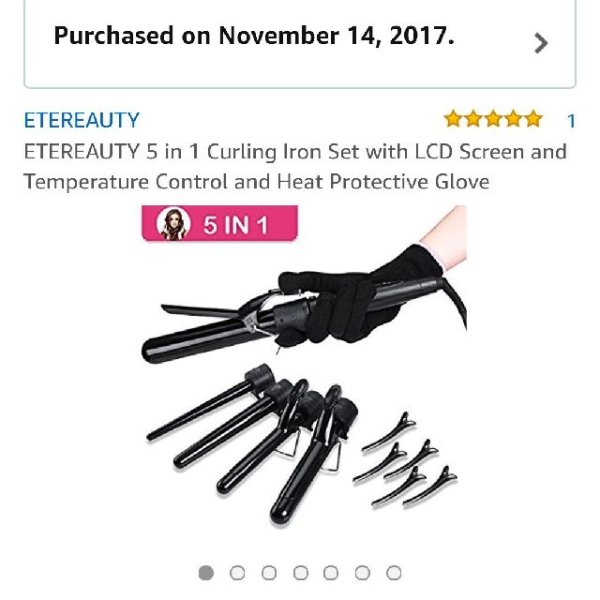View the five-star customer review rating
Screen dimensions: 600x600
[x=494, y=120]
